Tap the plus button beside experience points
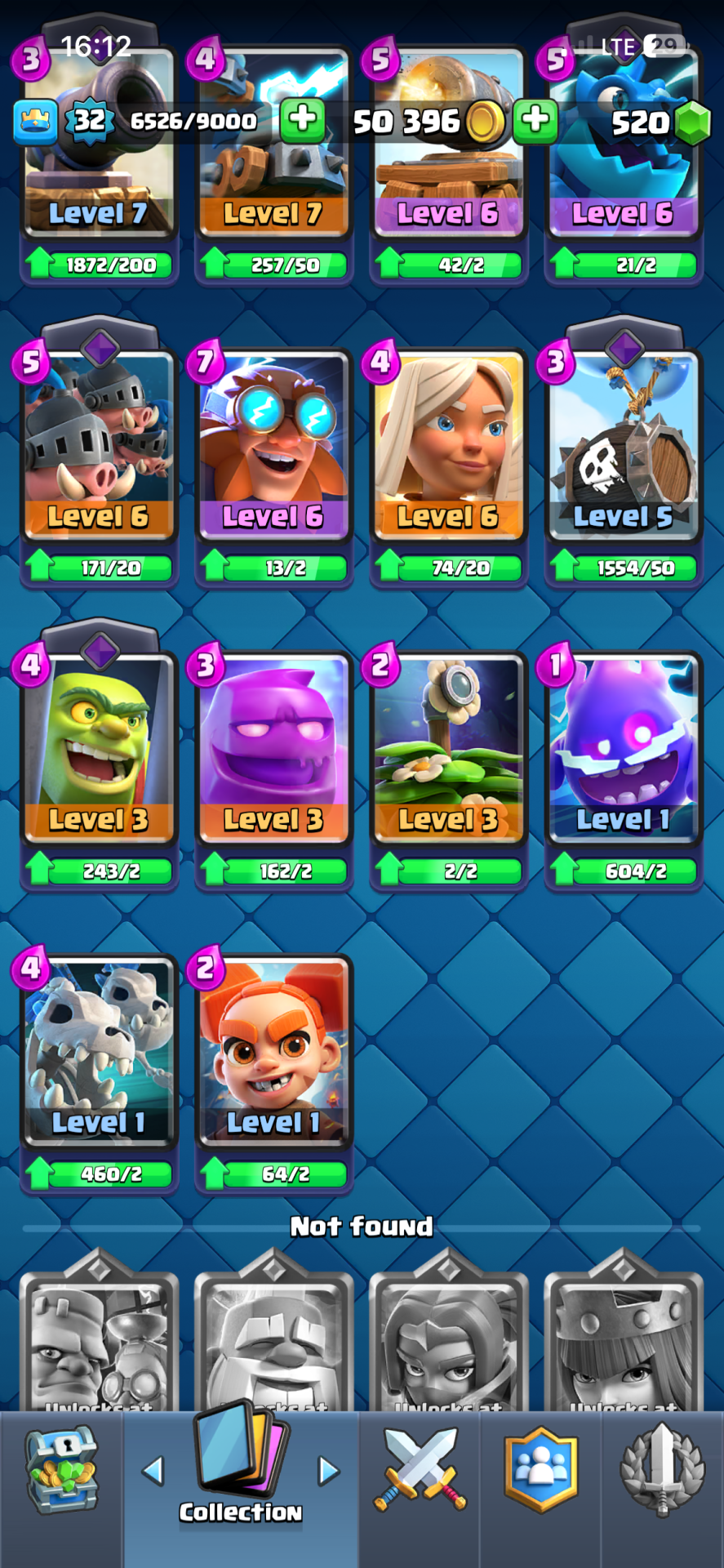Viewport: 724px width, 1568px height. pos(303,120)
